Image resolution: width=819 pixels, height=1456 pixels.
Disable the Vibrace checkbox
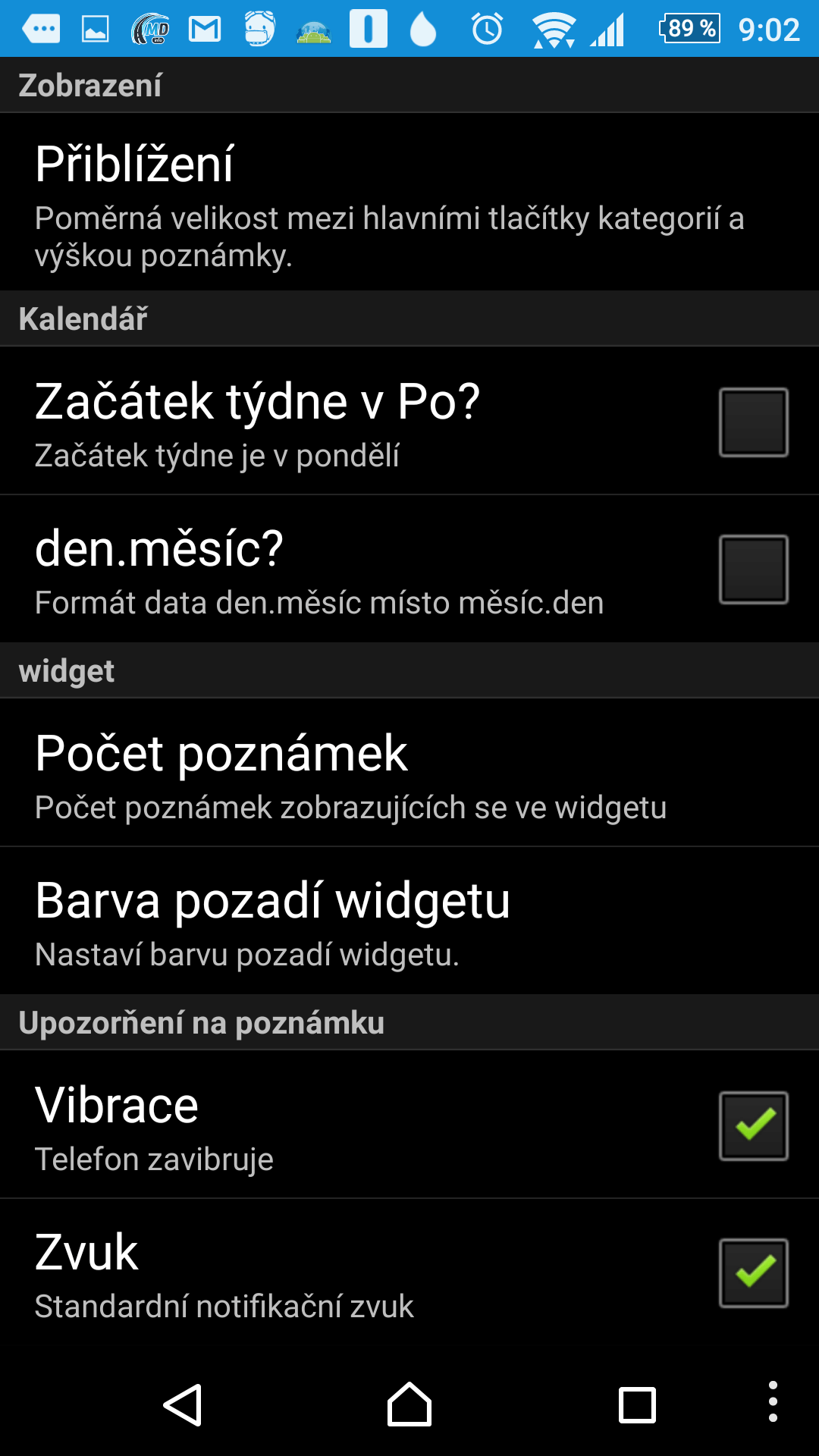pyautogui.click(x=754, y=1125)
